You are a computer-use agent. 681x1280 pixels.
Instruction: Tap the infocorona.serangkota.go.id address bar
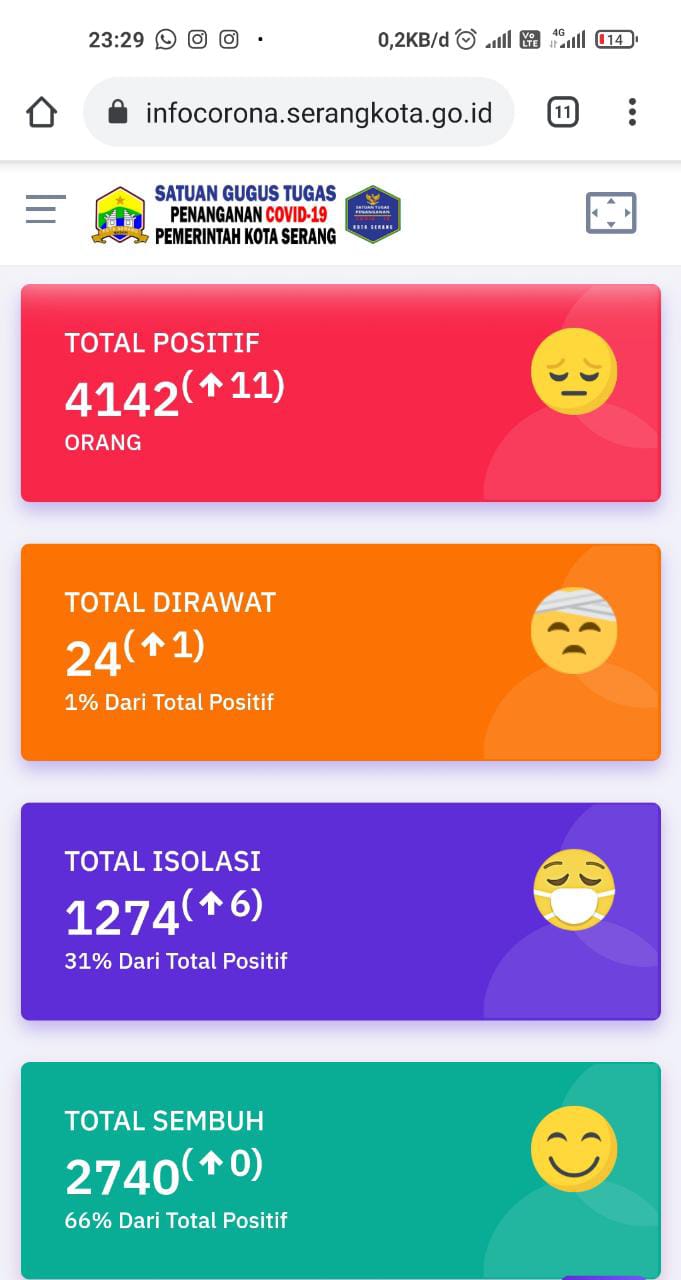click(298, 112)
